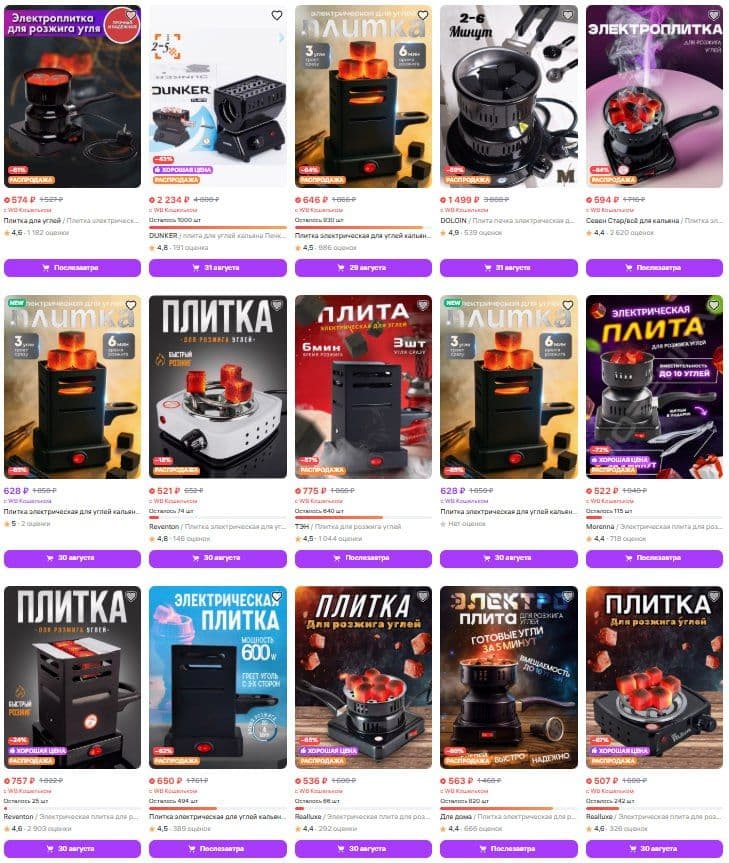Add Reventon 521 ₽ stove to cart
729x863 pixels.
click(217, 558)
